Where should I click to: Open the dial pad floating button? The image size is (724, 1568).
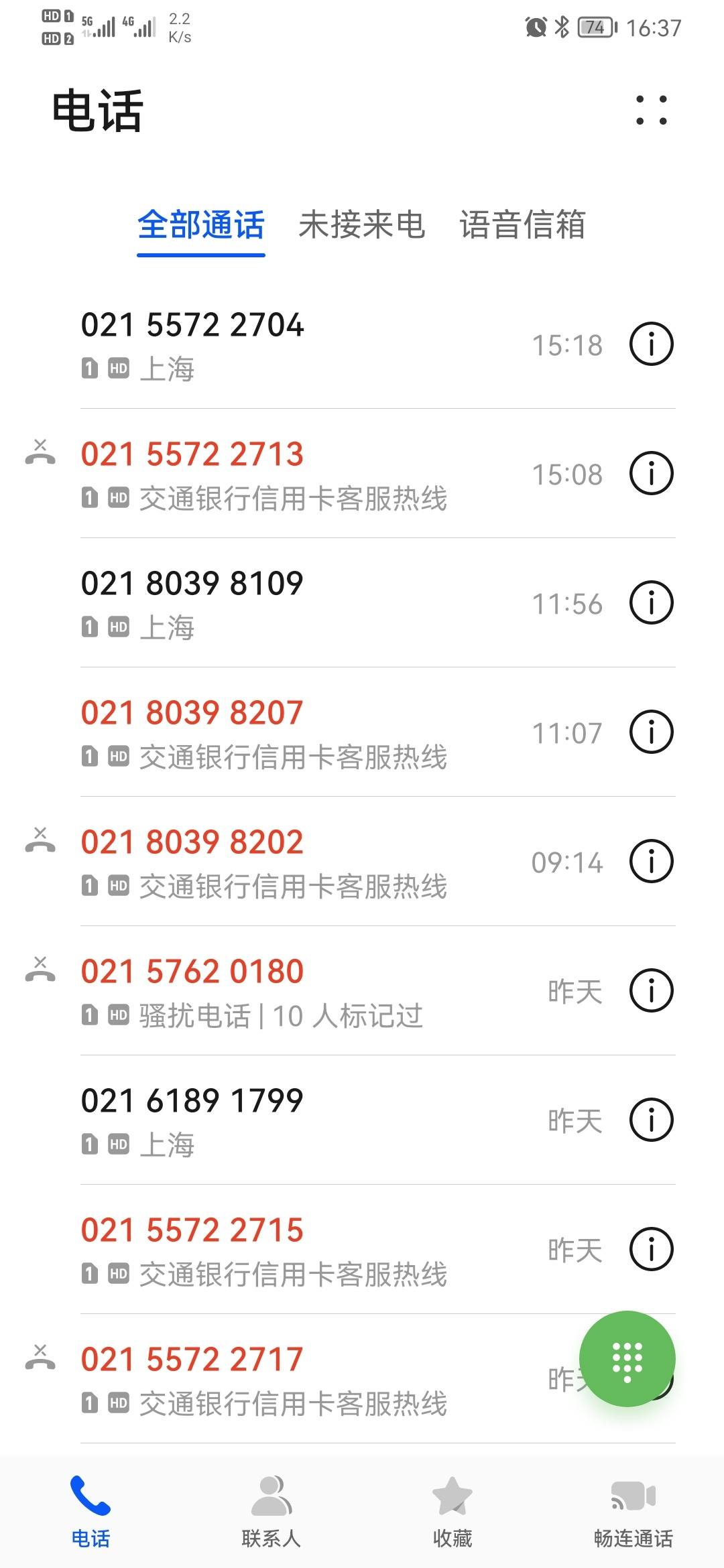click(x=627, y=1358)
